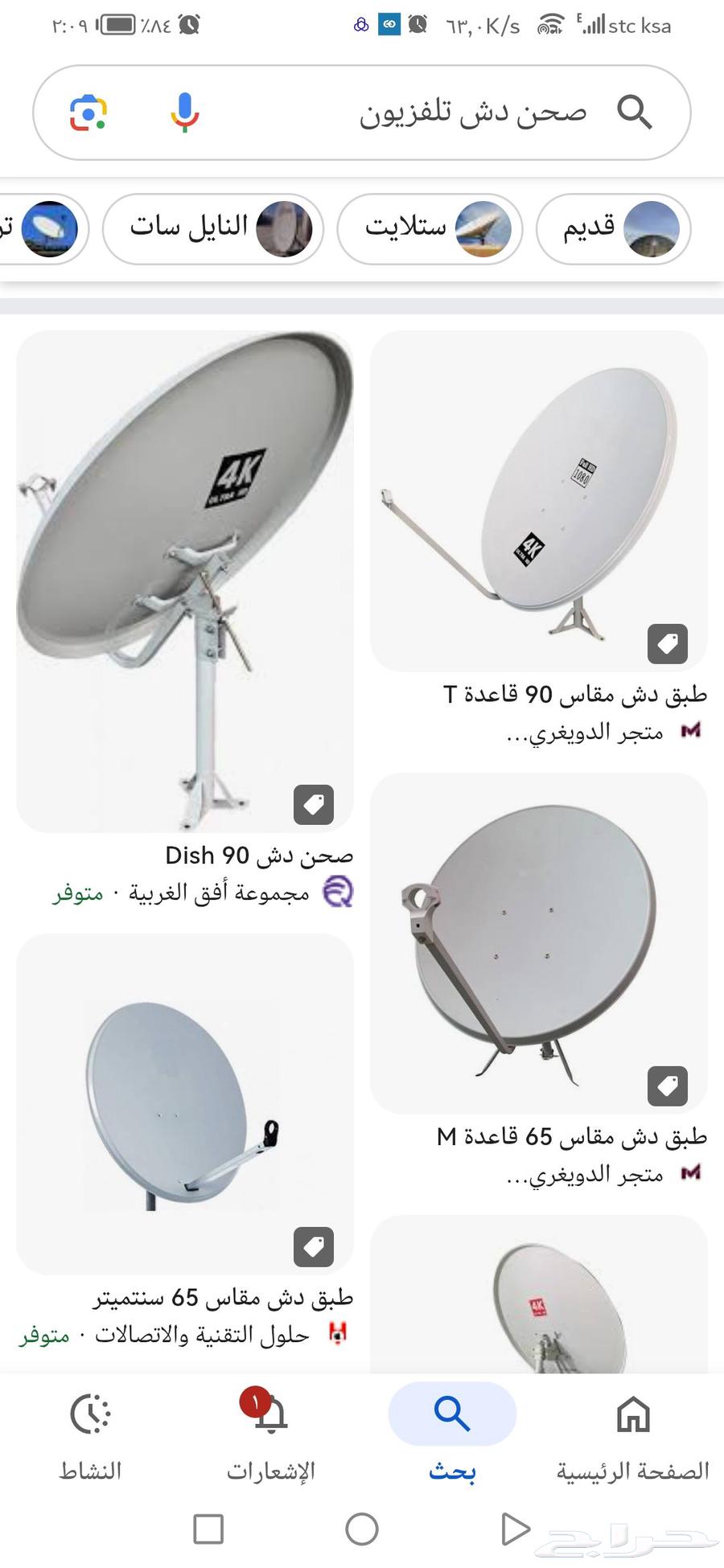Open Google Lens camera search
The width and height of the screenshot is (724, 1568).
[x=91, y=113]
